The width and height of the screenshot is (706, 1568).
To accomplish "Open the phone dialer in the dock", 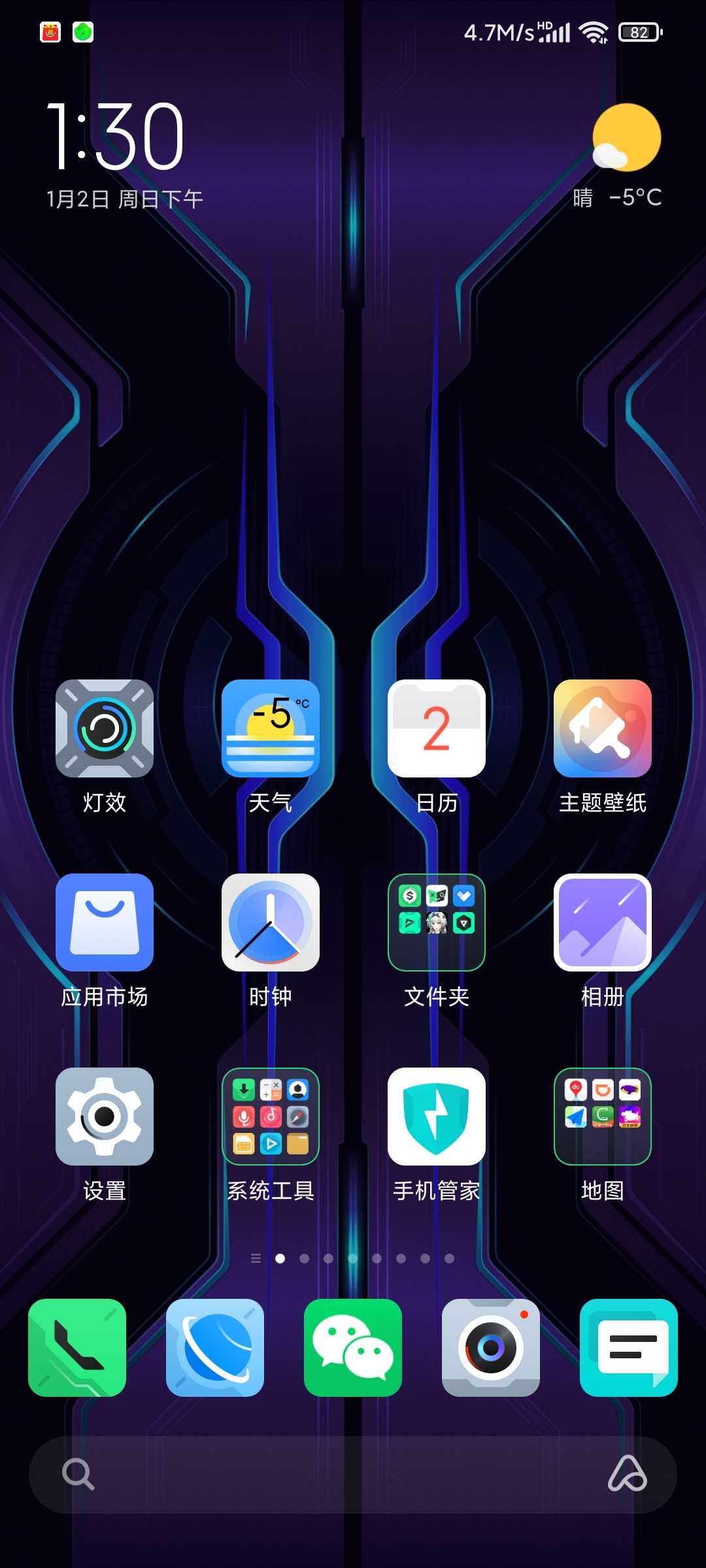I will tap(77, 1348).
